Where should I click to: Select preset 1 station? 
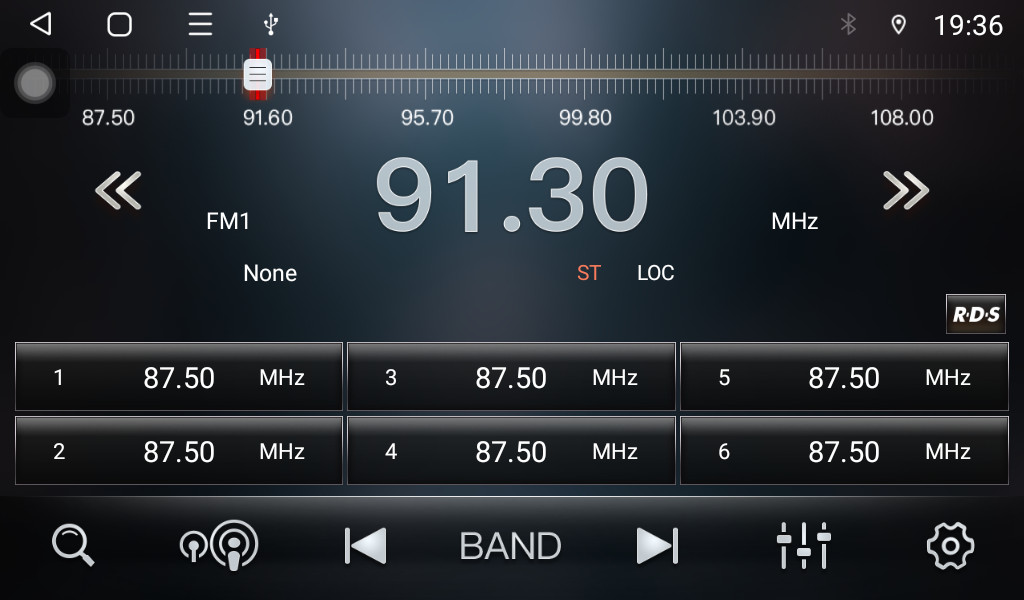click(x=179, y=377)
